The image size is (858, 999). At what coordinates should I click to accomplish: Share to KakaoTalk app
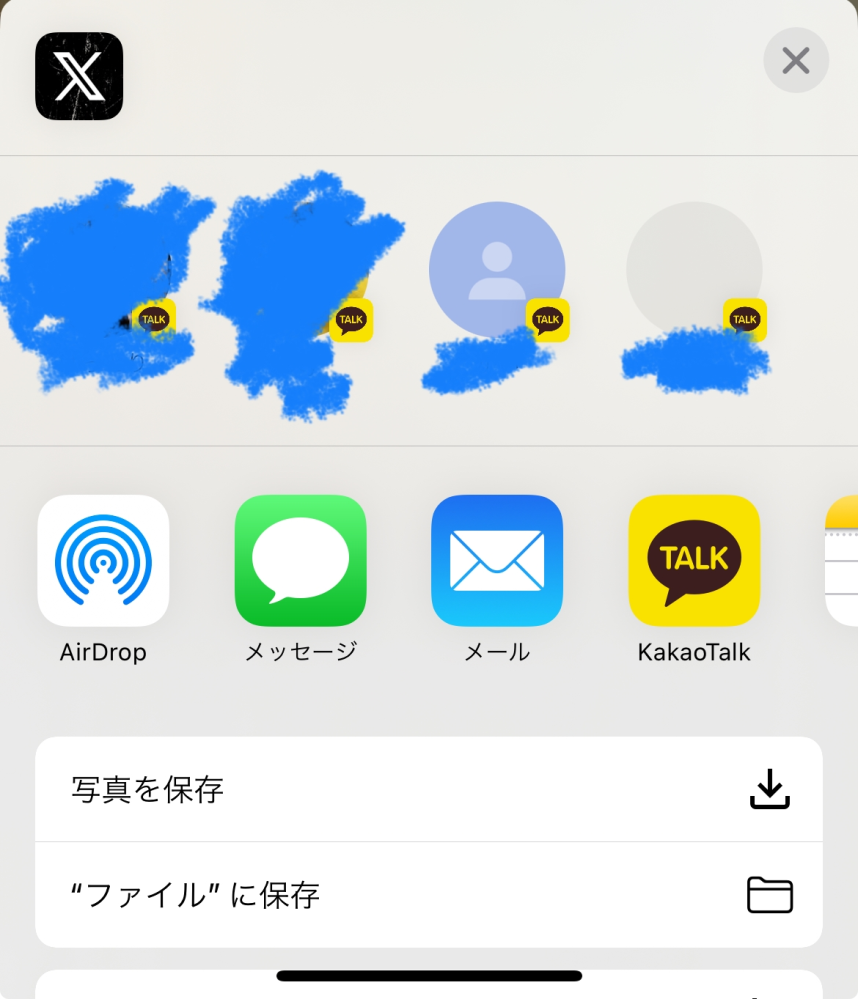pyautogui.click(x=694, y=560)
